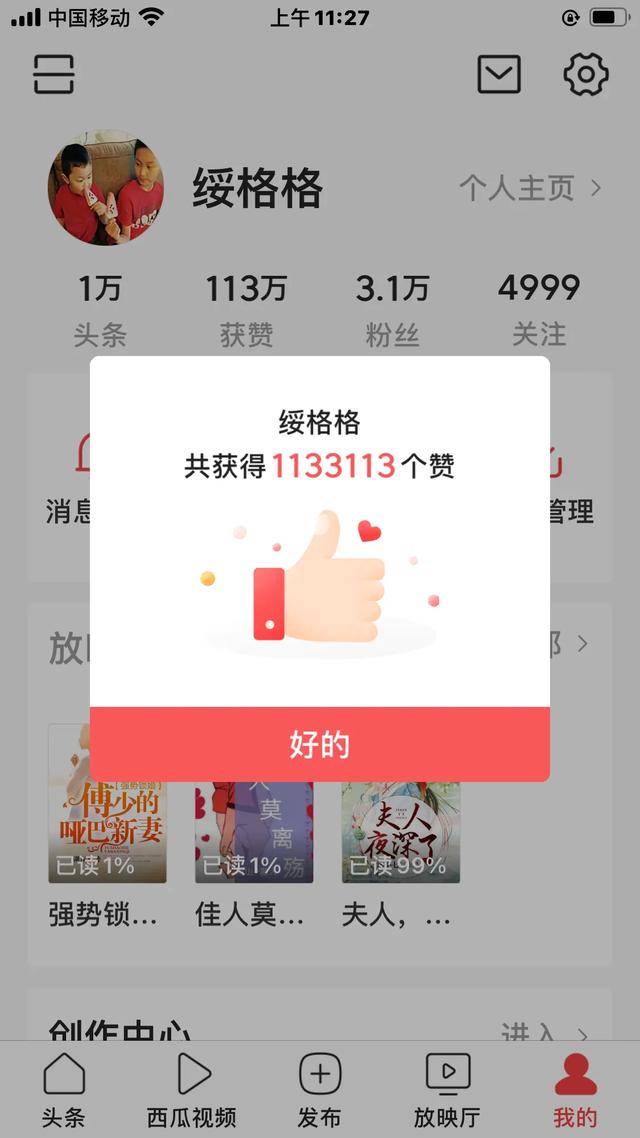Screen dimensions: 640x1138
Task: Switch to the 西瓜视频 tab
Action: click(192, 1090)
